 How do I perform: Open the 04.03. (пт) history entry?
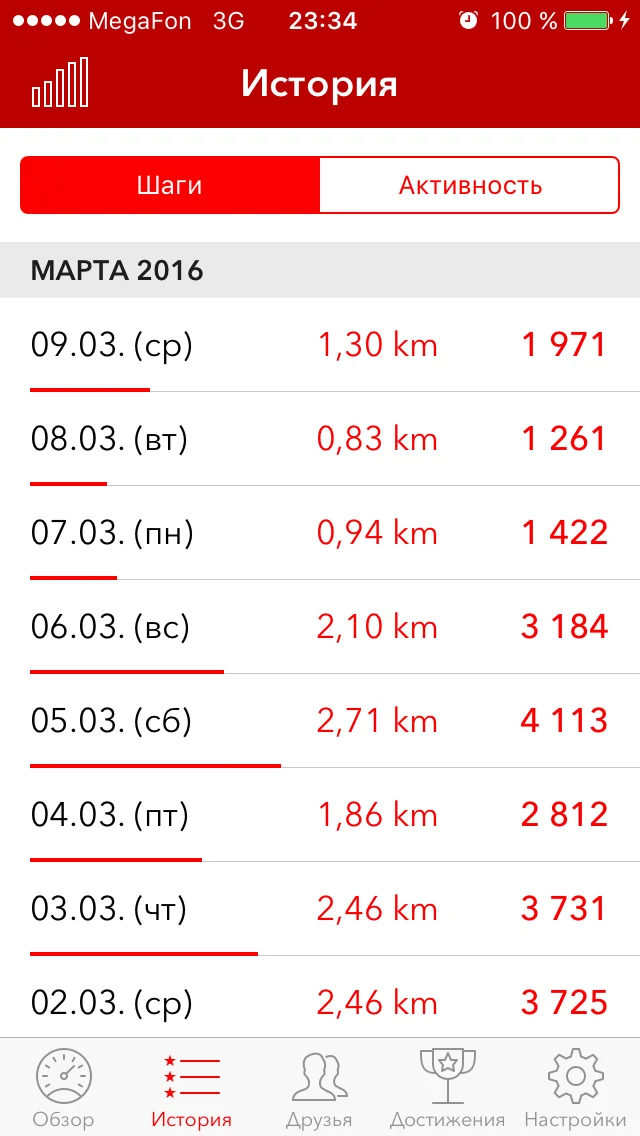click(x=320, y=815)
